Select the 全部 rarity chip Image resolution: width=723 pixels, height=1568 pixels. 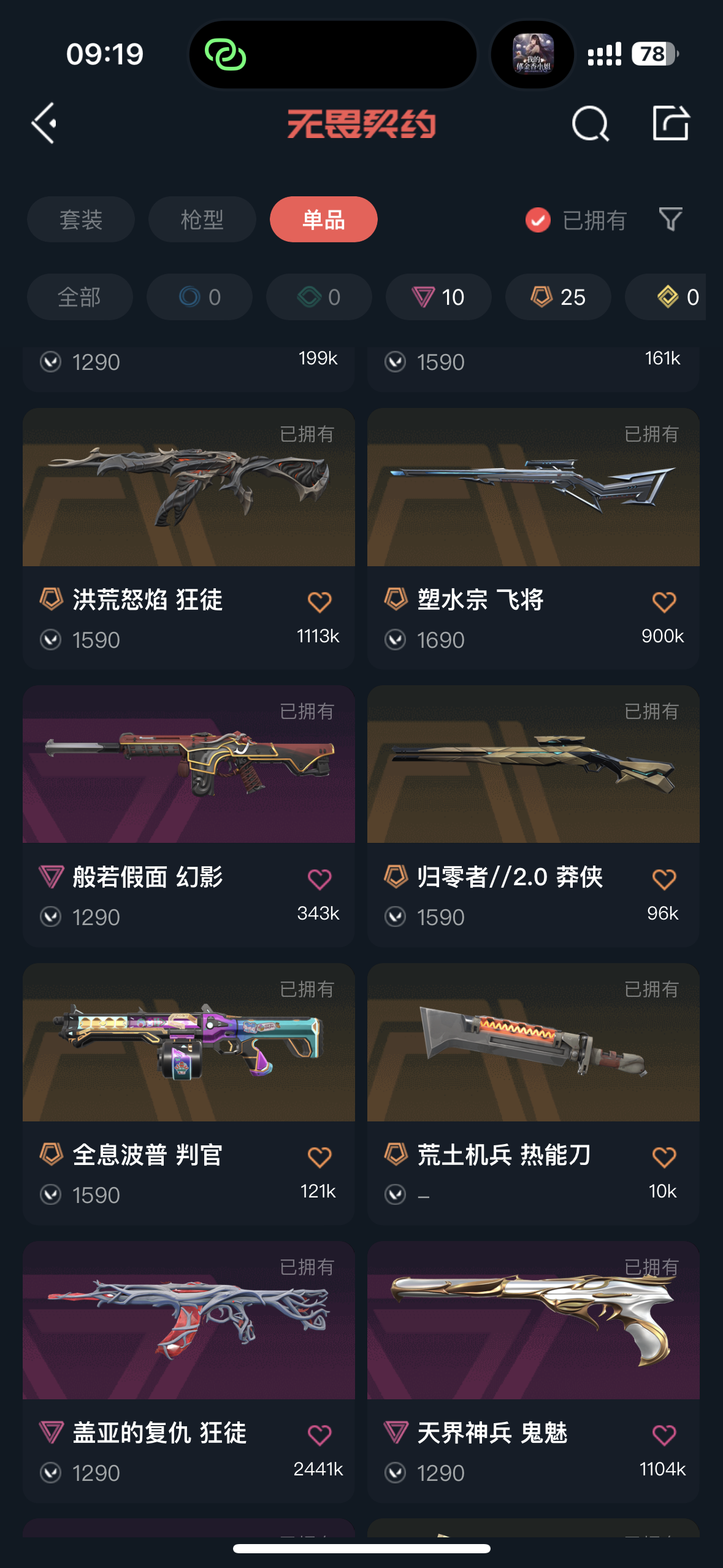80,297
